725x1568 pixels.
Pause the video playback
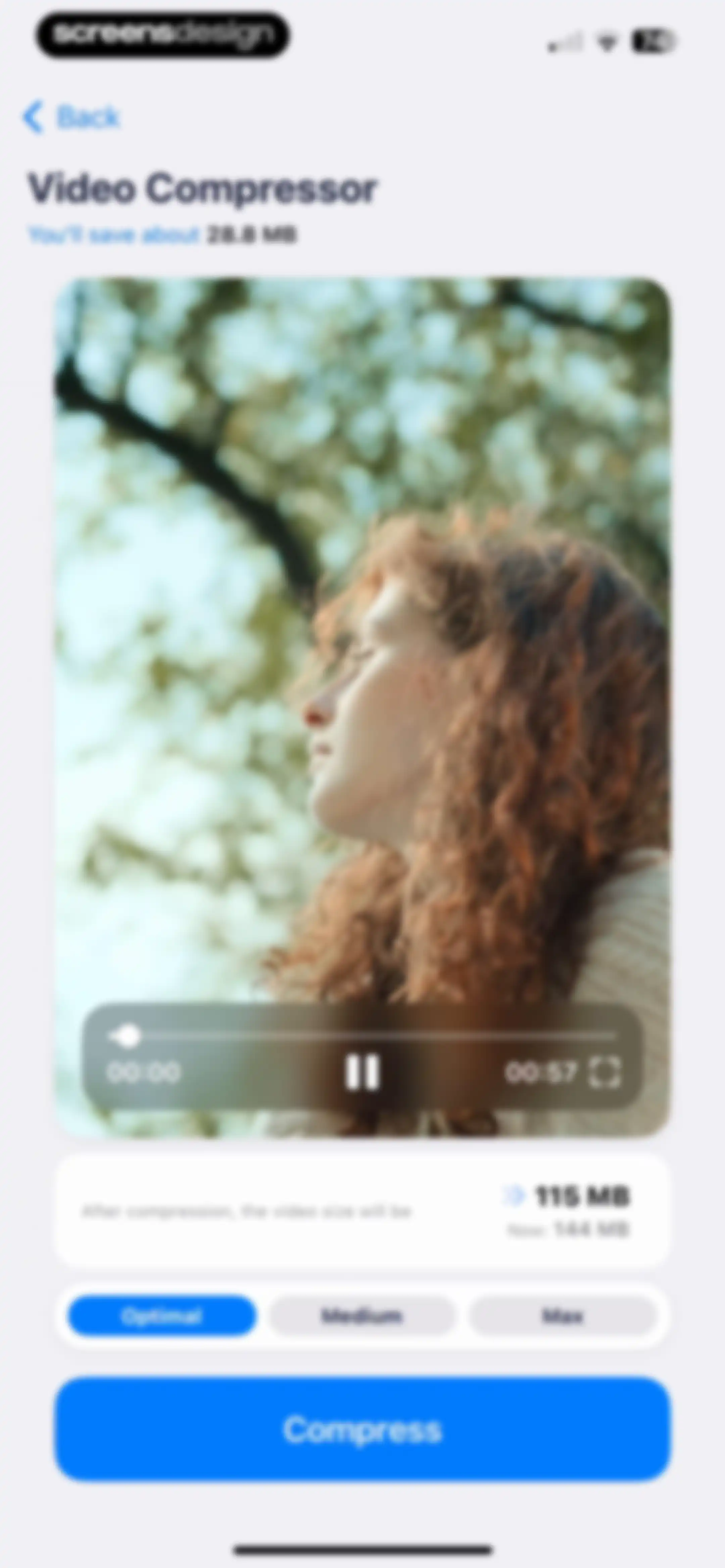tap(362, 1071)
